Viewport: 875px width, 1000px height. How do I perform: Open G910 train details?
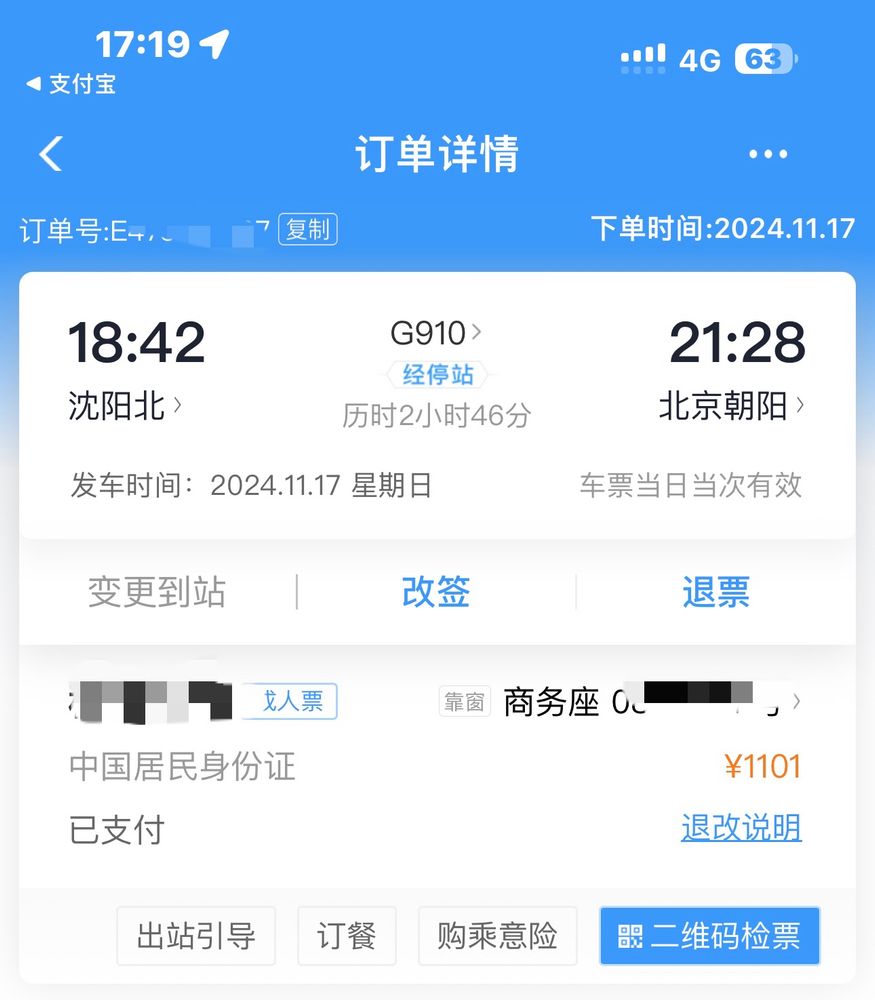[436, 332]
